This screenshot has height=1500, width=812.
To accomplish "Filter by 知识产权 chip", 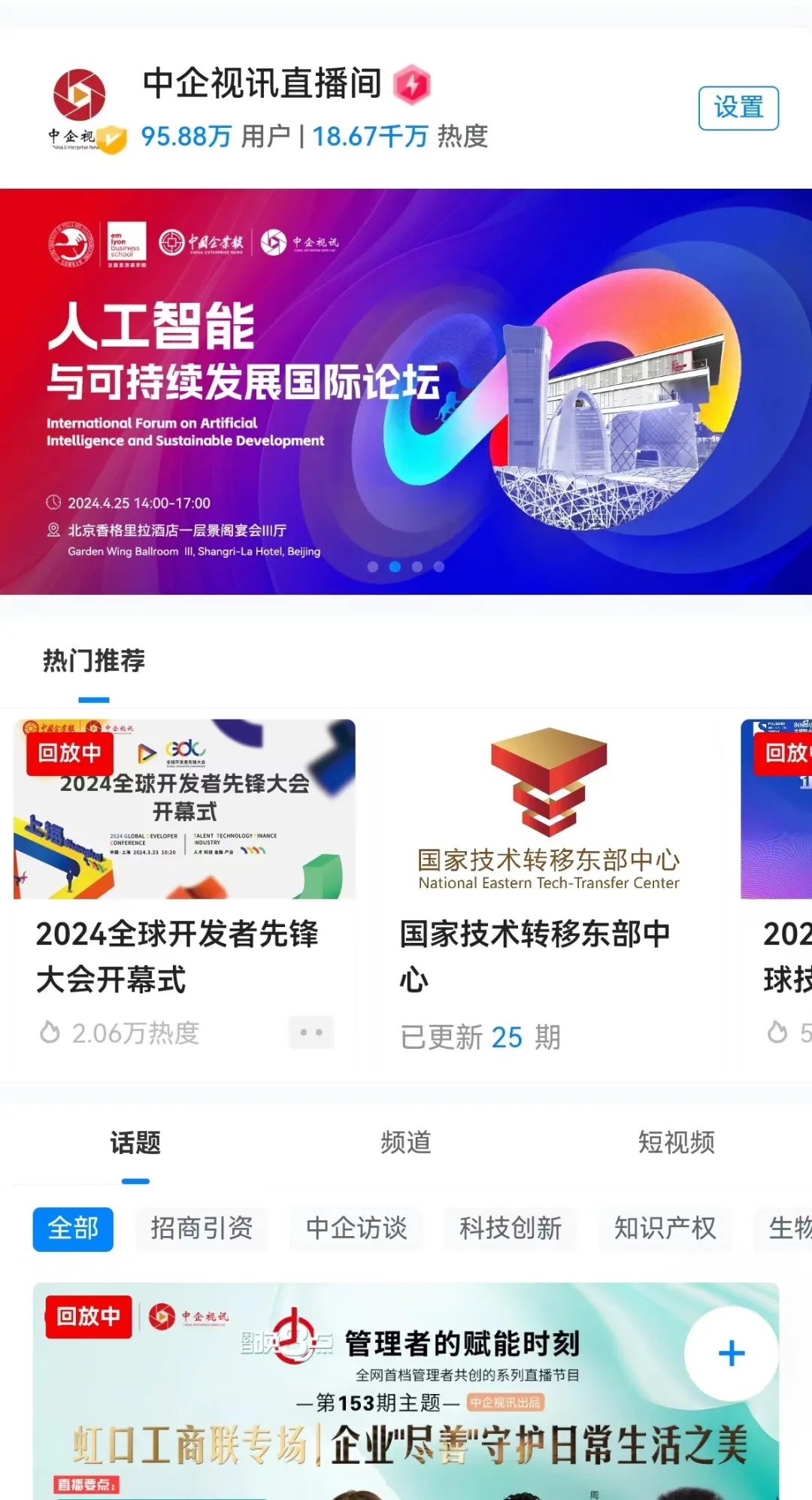I will [x=665, y=1229].
